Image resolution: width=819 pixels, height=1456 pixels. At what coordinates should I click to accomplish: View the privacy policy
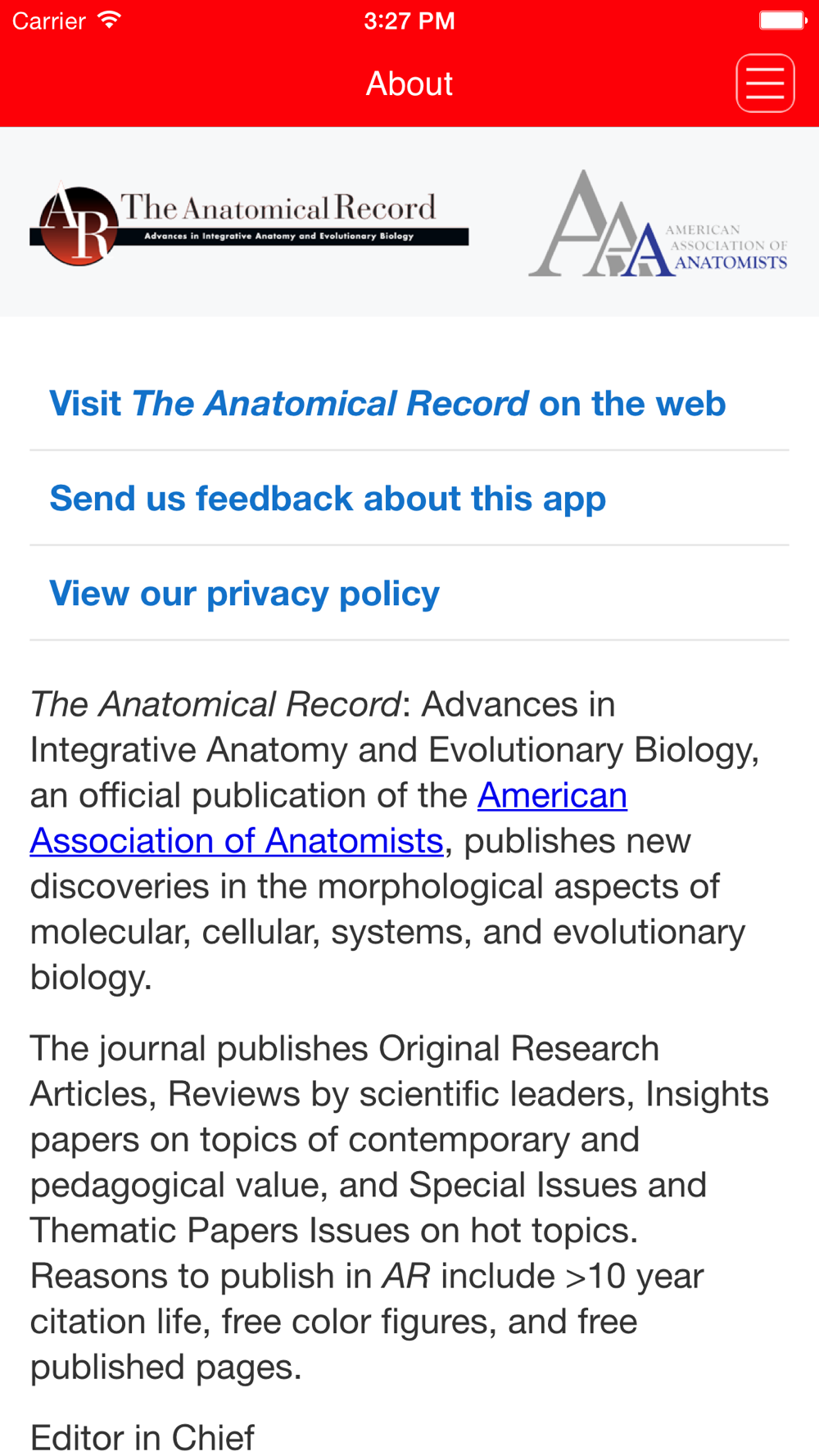244,594
